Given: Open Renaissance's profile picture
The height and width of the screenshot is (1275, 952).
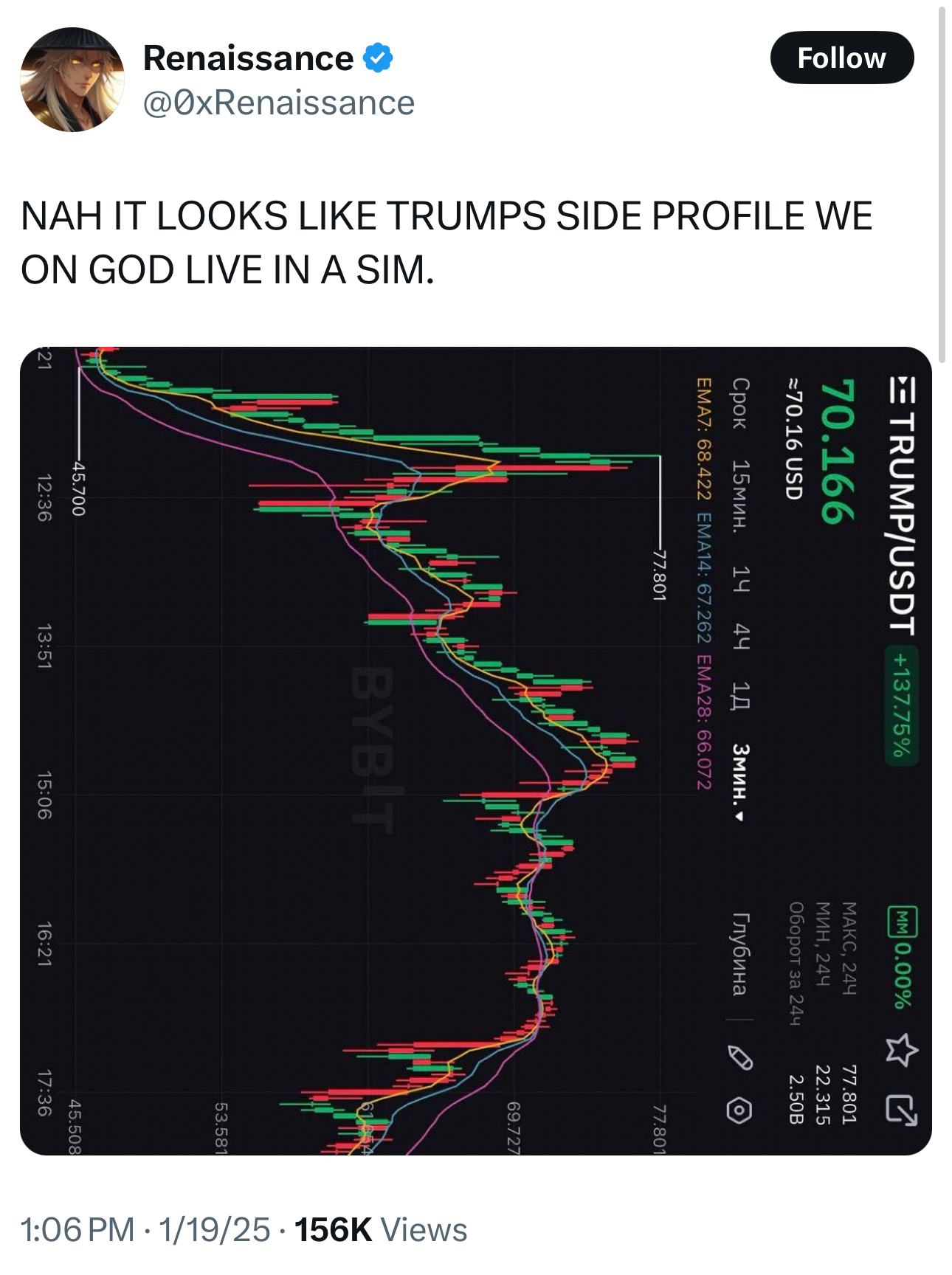Looking at the screenshot, I should tap(72, 80).
